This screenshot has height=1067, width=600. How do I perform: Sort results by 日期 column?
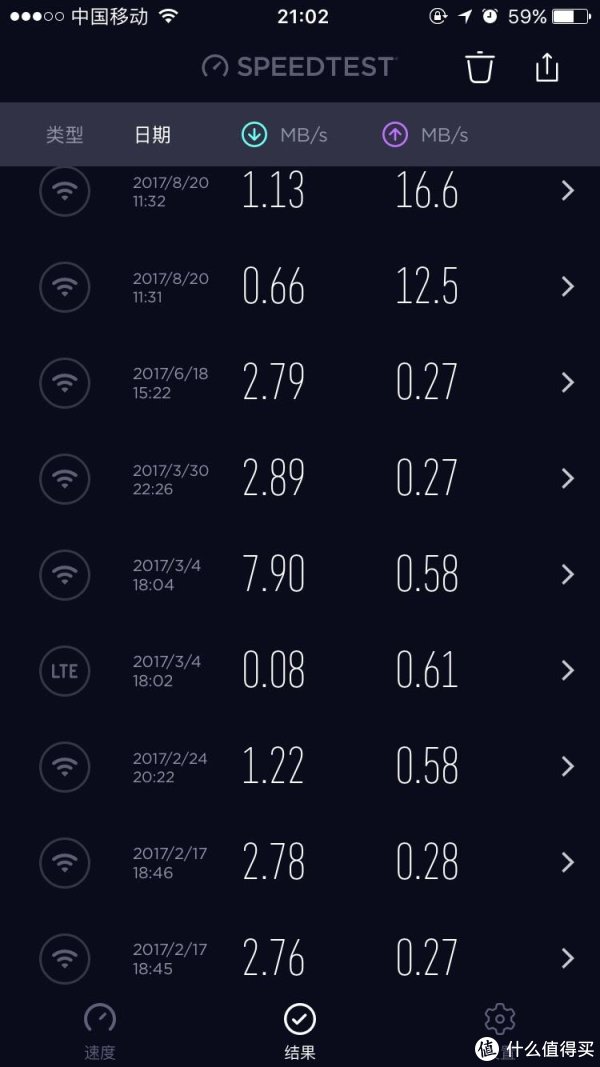[x=152, y=135]
